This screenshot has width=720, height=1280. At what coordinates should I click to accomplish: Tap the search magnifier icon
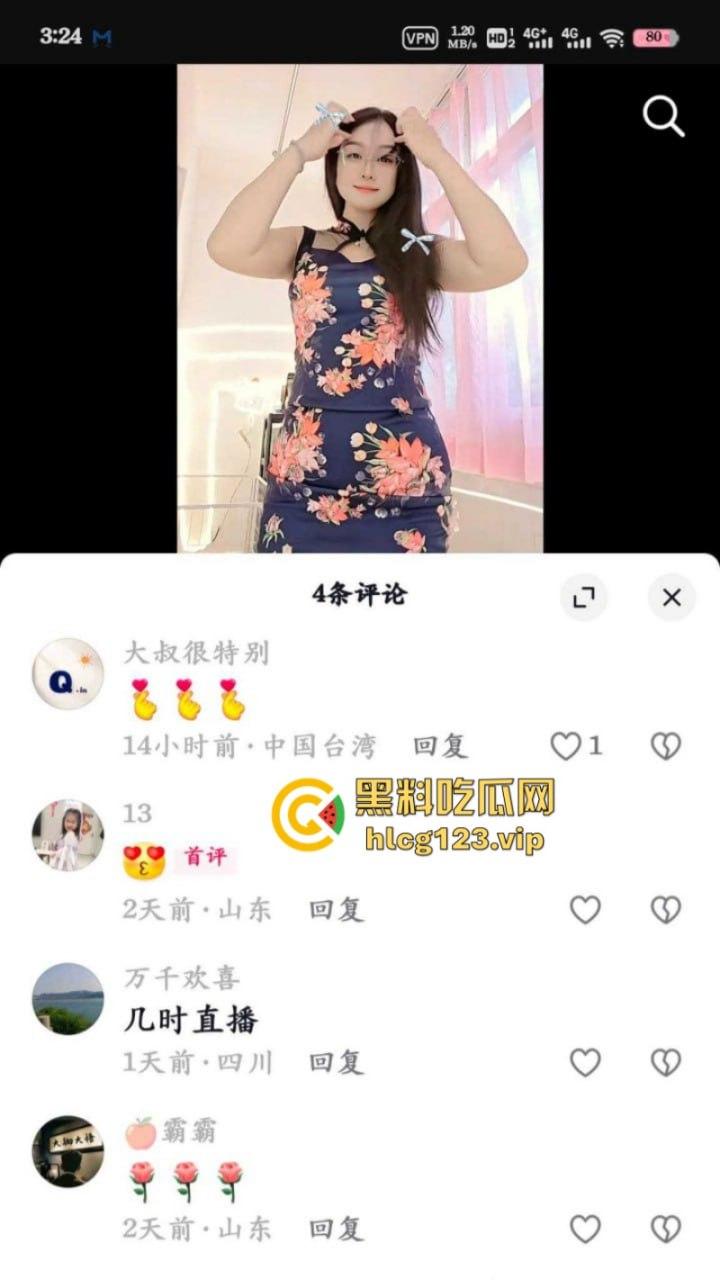(x=662, y=117)
